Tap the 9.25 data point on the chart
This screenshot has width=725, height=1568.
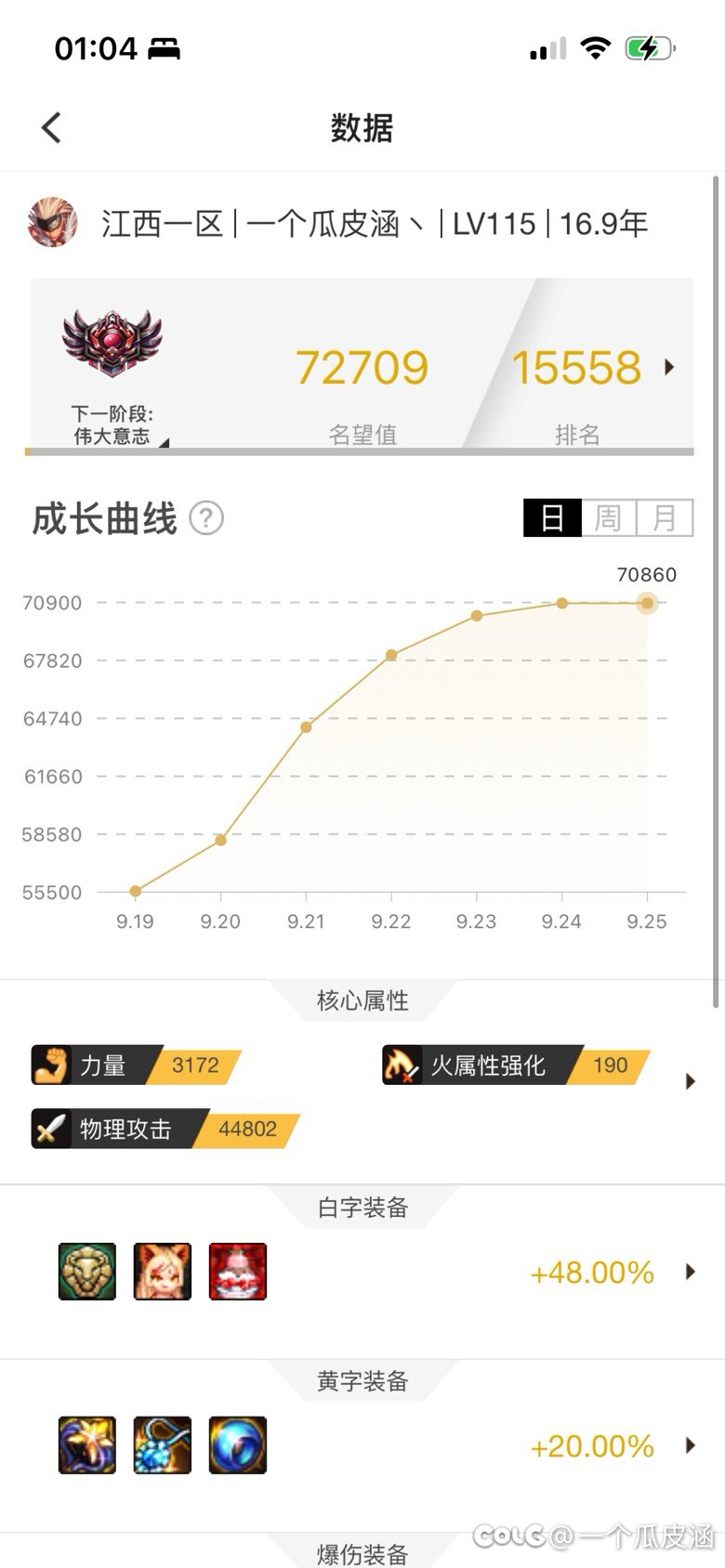point(648,603)
